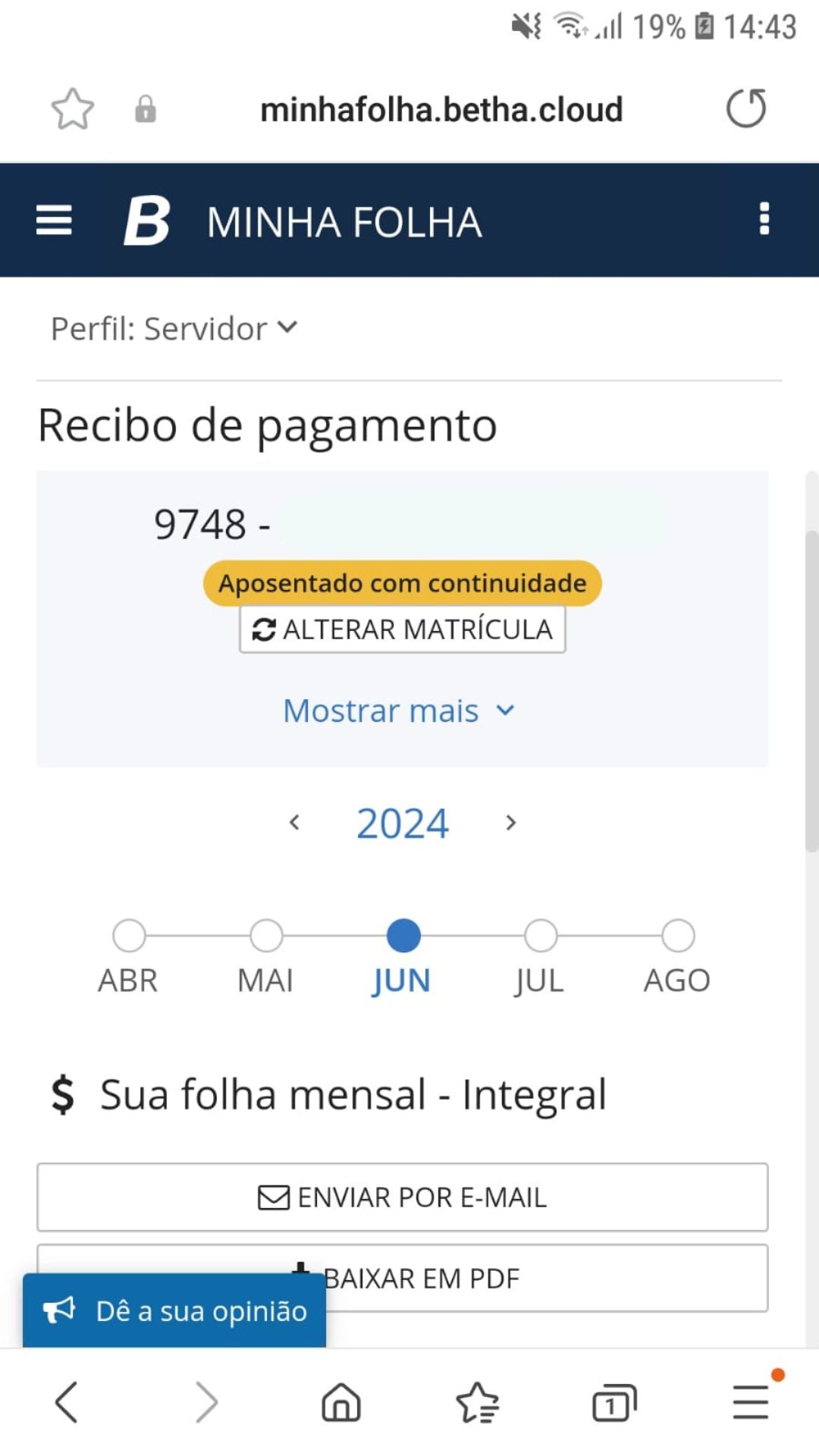This screenshot has width=819, height=1456.
Task: Expand the Perfil: Servidor dropdown
Action: pyautogui.click(x=174, y=329)
